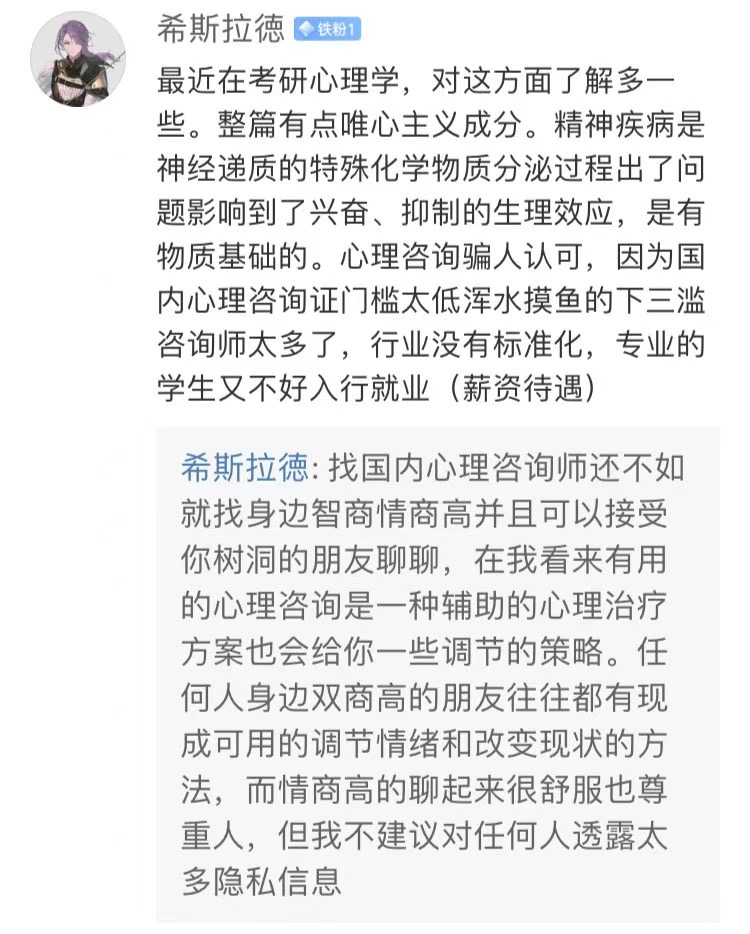Tap the blue 希斯拉德 name in the reply

tap(246, 467)
